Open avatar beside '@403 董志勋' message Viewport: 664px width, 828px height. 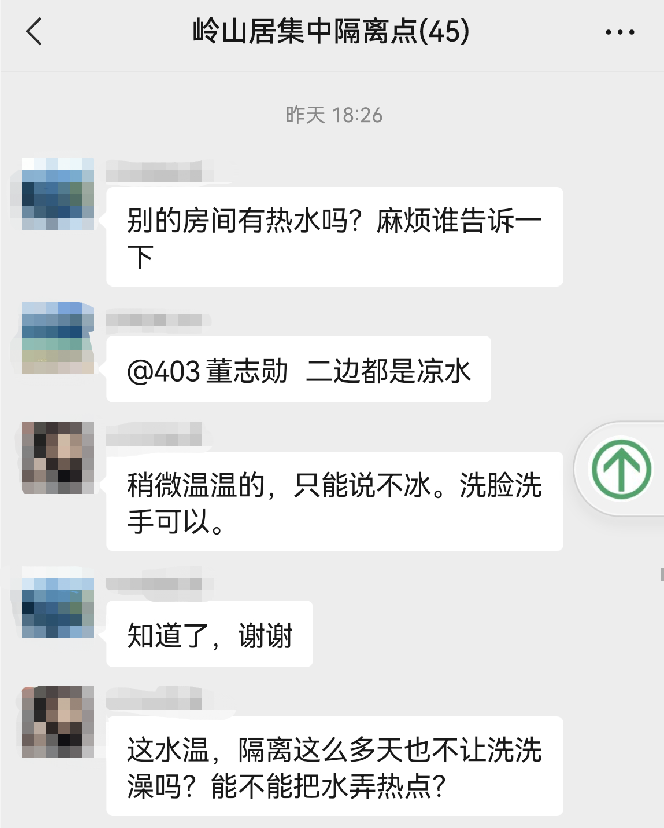coord(58,337)
